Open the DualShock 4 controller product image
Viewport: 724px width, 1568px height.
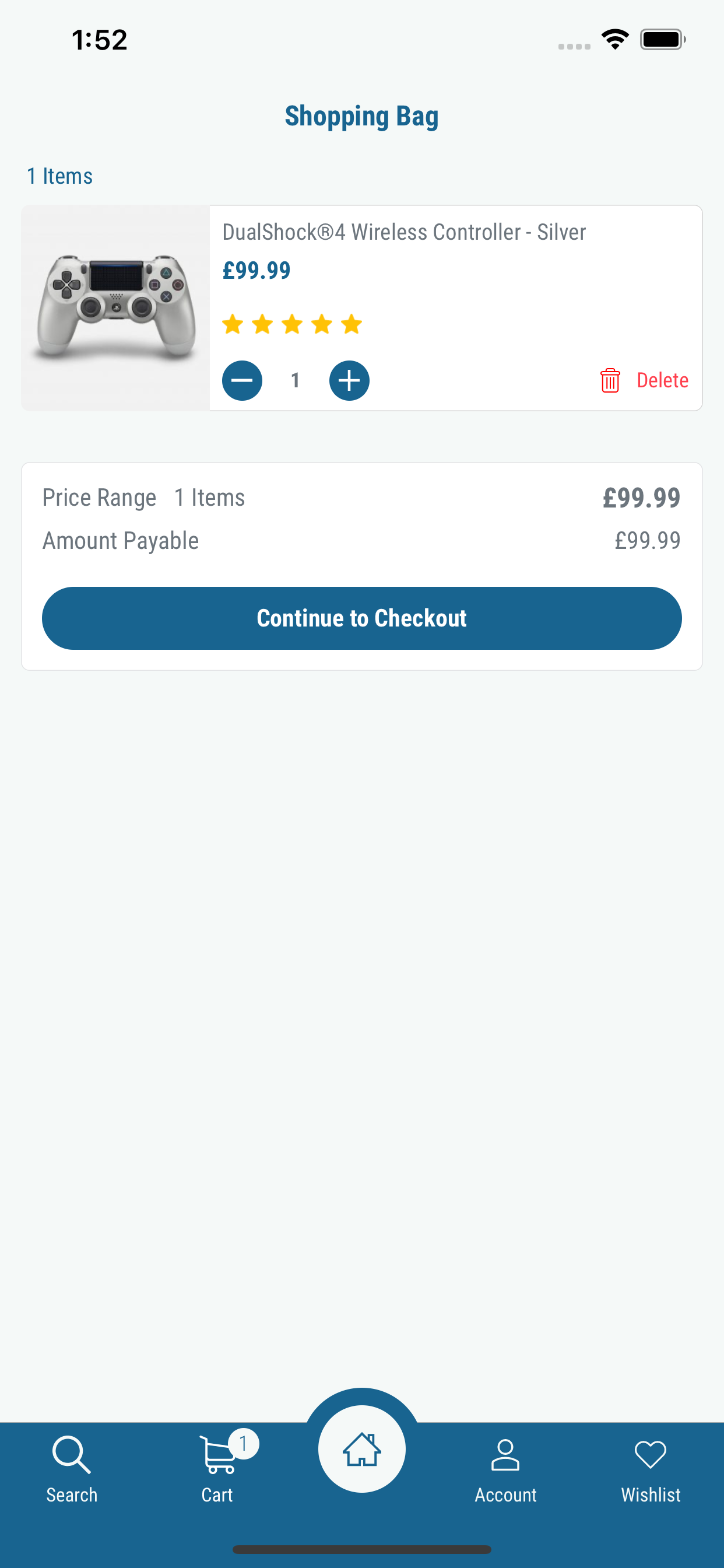(x=115, y=308)
